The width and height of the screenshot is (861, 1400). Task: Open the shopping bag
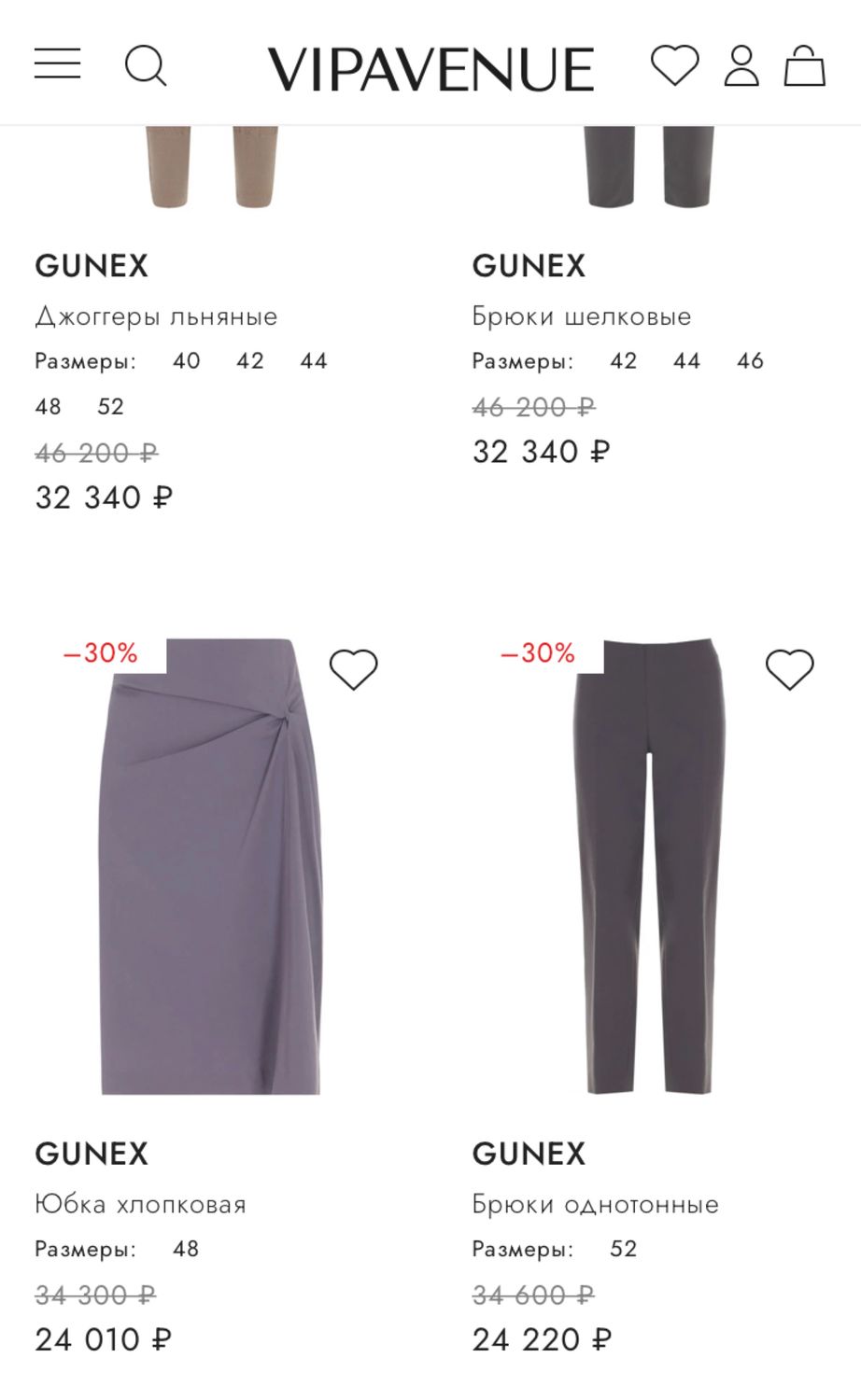tap(804, 65)
